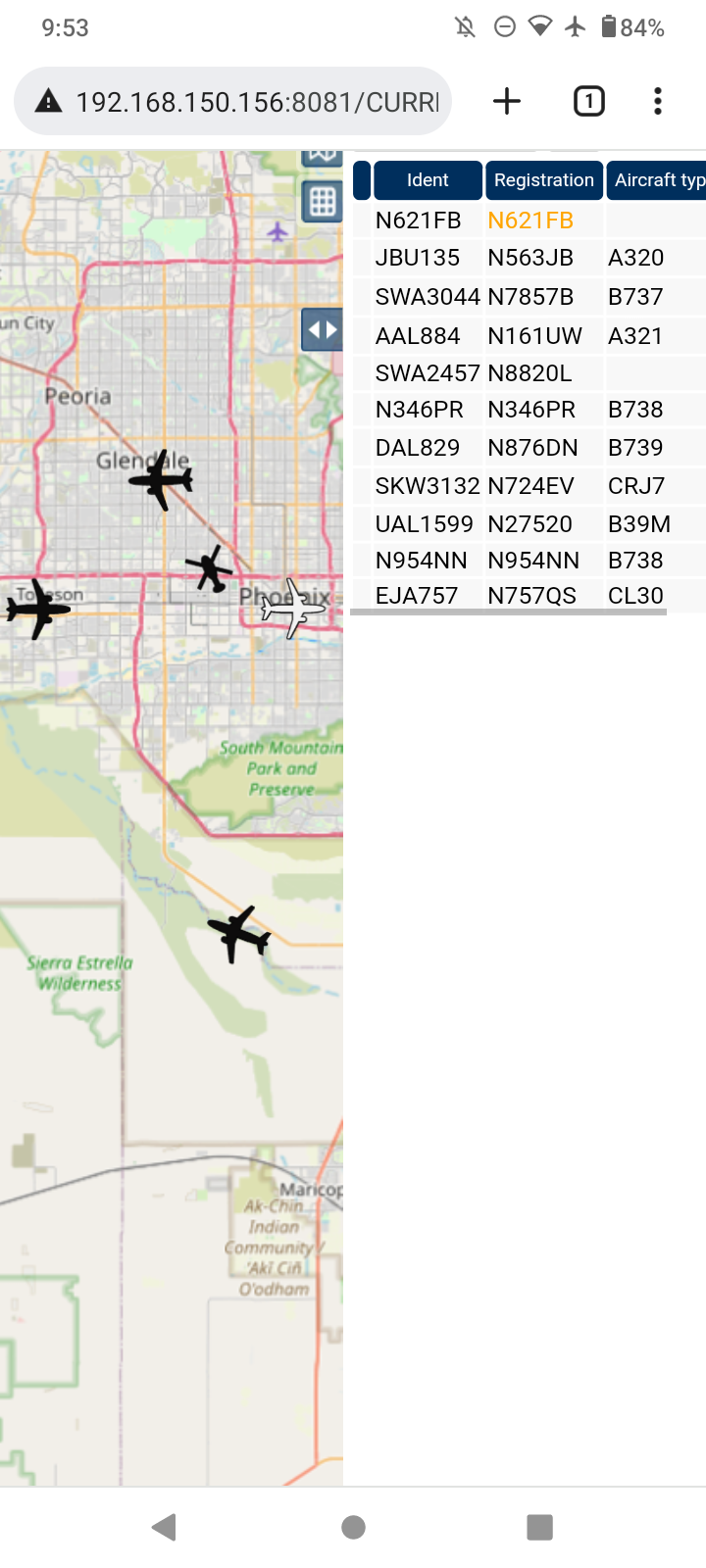Select the aircraft over Glendale
This screenshot has width=706, height=1568.
point(161,480)
